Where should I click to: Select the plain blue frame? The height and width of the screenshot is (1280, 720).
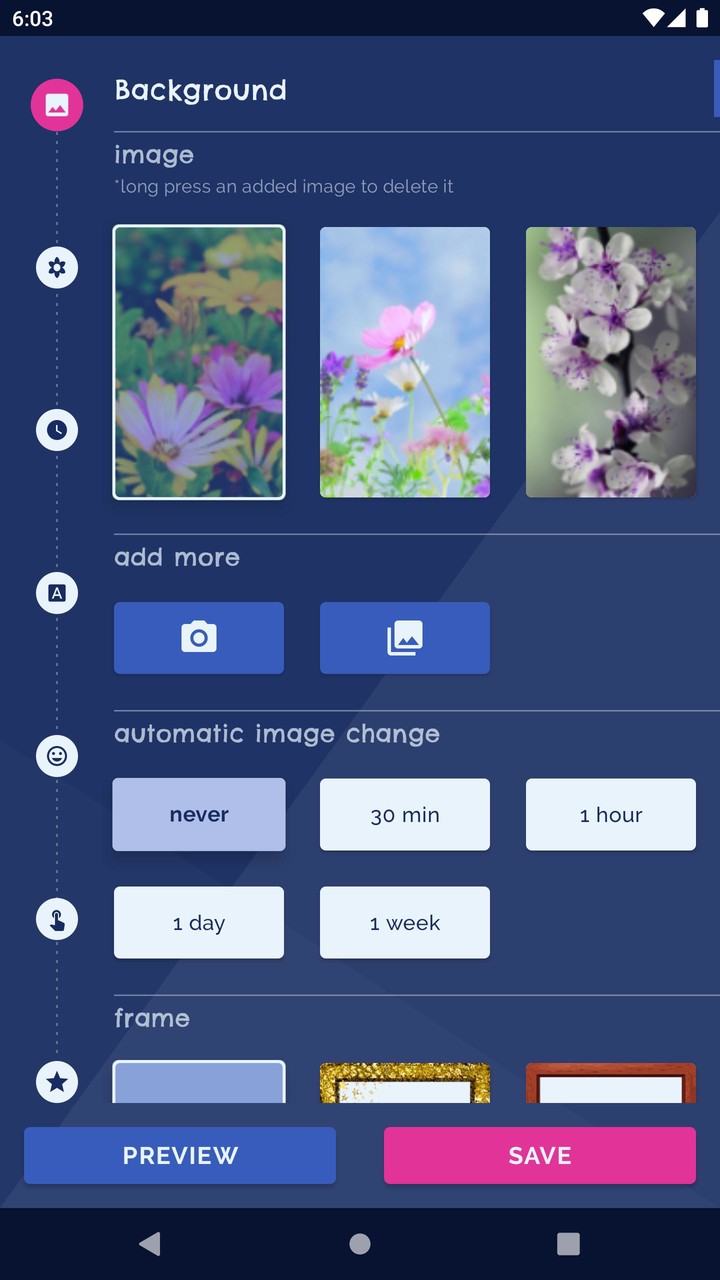click(x=199, y=1082)
